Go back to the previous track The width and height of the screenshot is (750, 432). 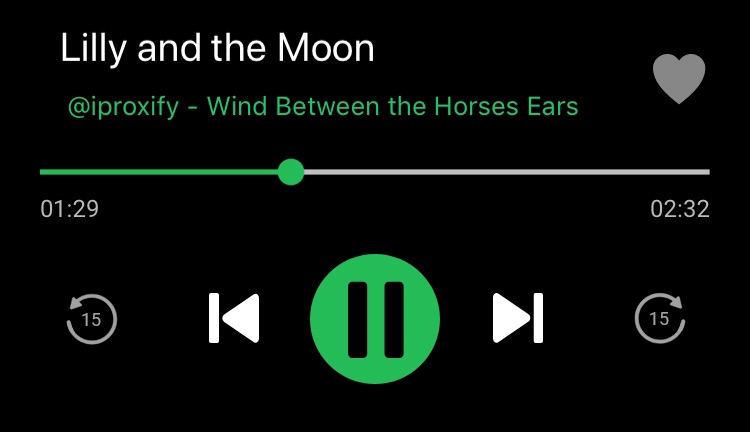pyautogui.click(x=234, y=319)
